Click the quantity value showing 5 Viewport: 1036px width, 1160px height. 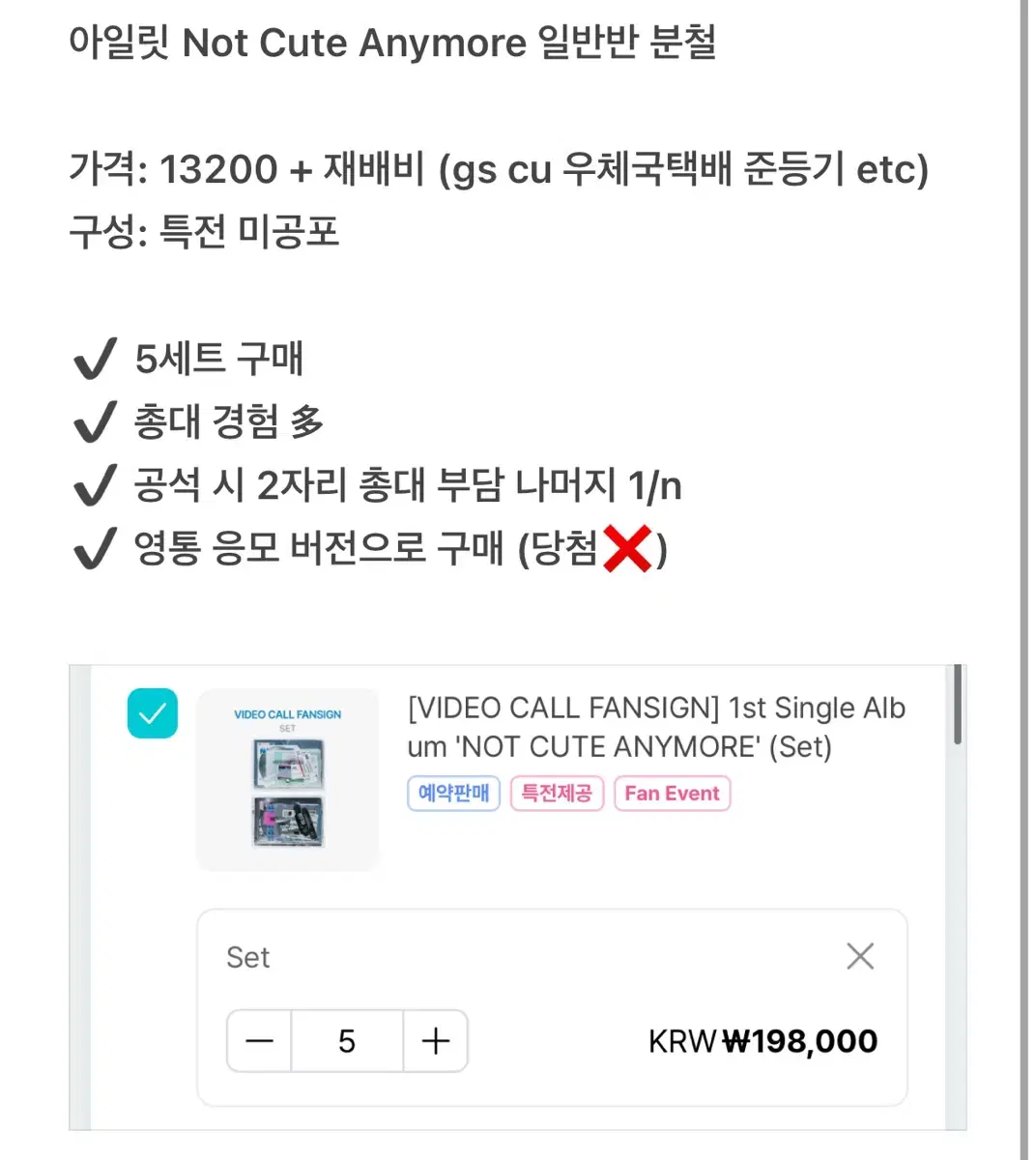(x=346, y=1041)
